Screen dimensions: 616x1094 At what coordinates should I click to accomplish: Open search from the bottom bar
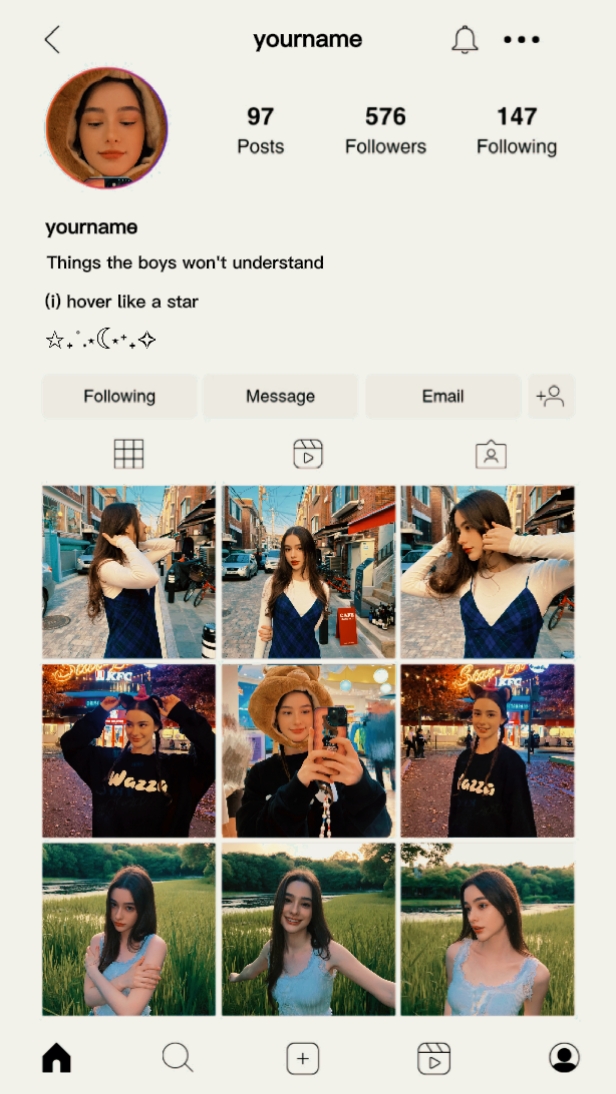[x=178, y=1058]
